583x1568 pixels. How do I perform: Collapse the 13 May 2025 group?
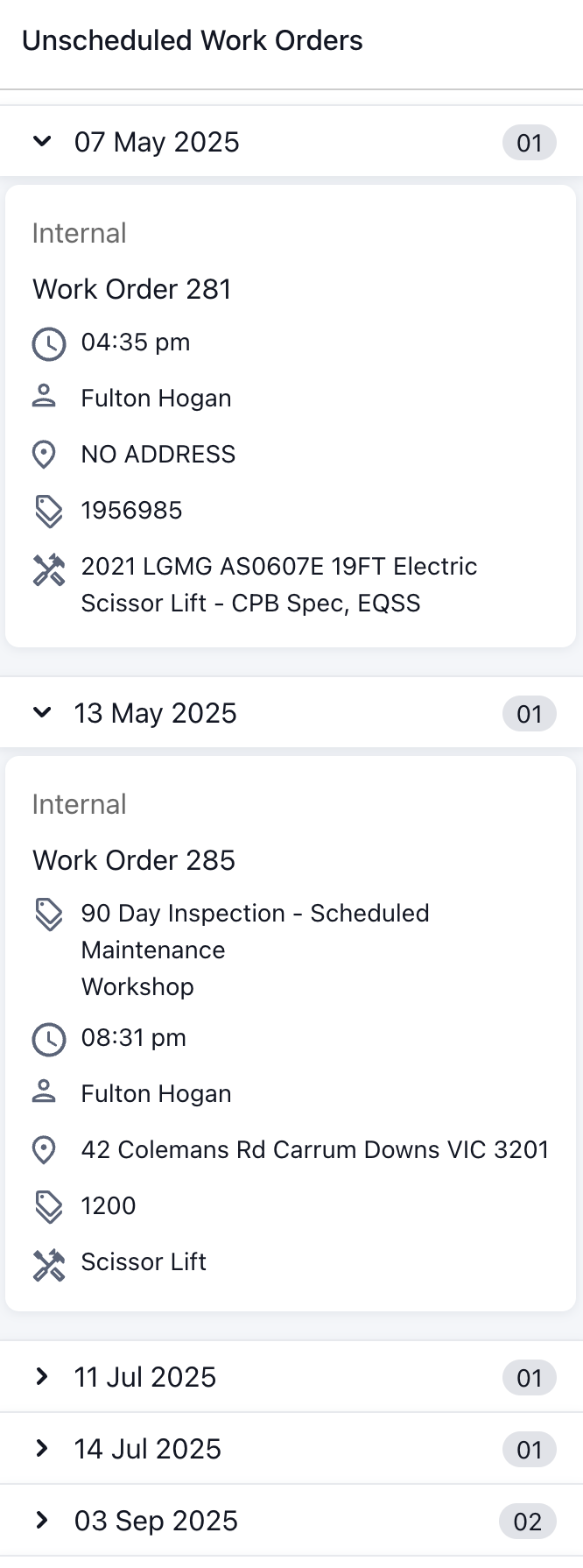pyautogui.click(x=41, y=713)
